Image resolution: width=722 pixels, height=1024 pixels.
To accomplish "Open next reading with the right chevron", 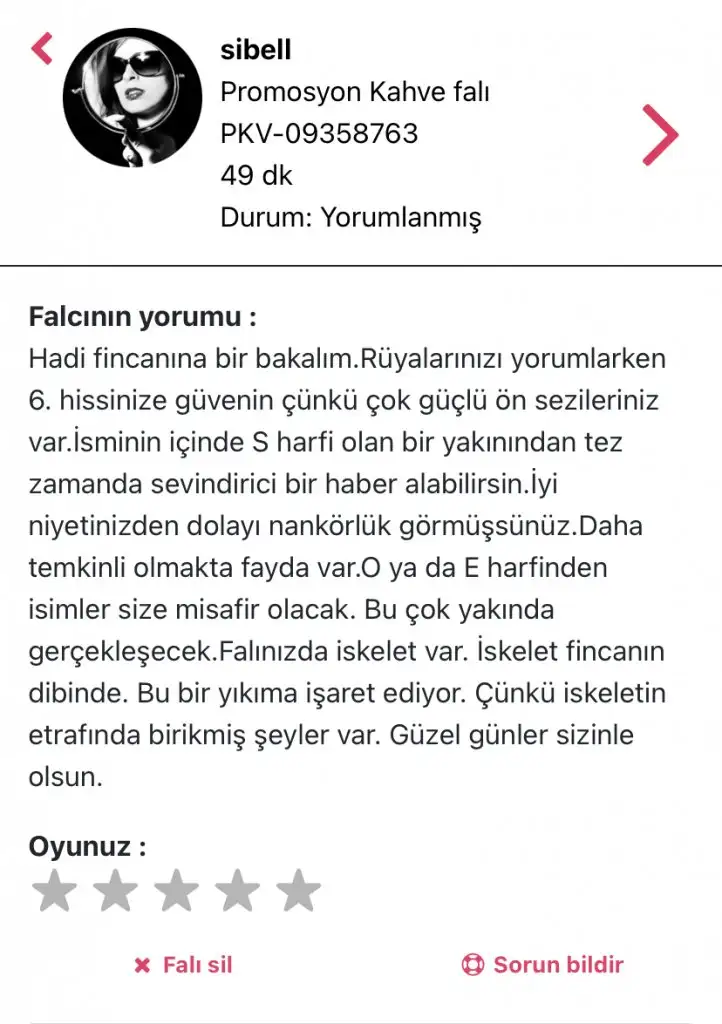I will [x=660, y=135].
